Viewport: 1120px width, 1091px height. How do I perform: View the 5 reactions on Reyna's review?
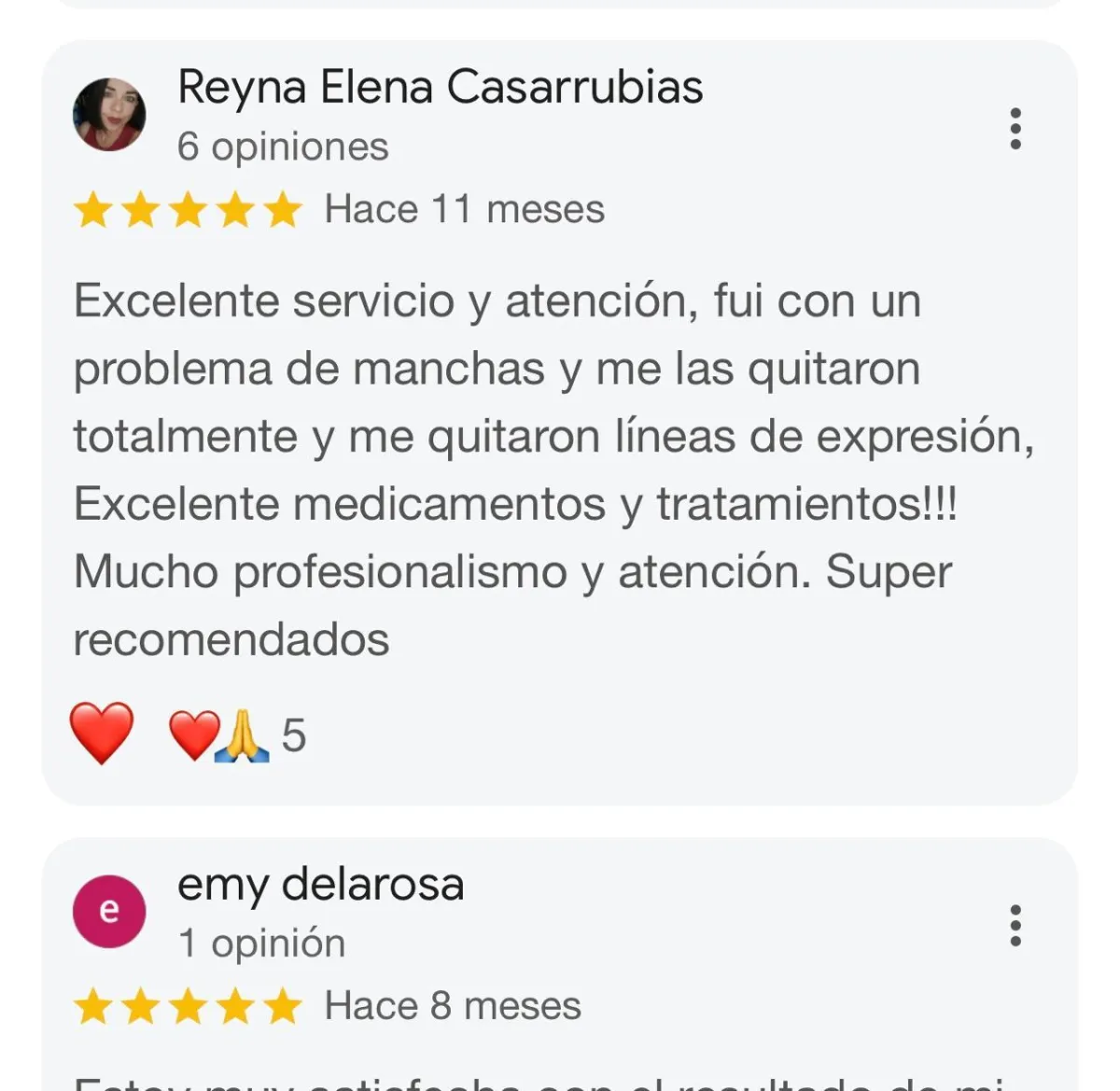click(238, 735)
